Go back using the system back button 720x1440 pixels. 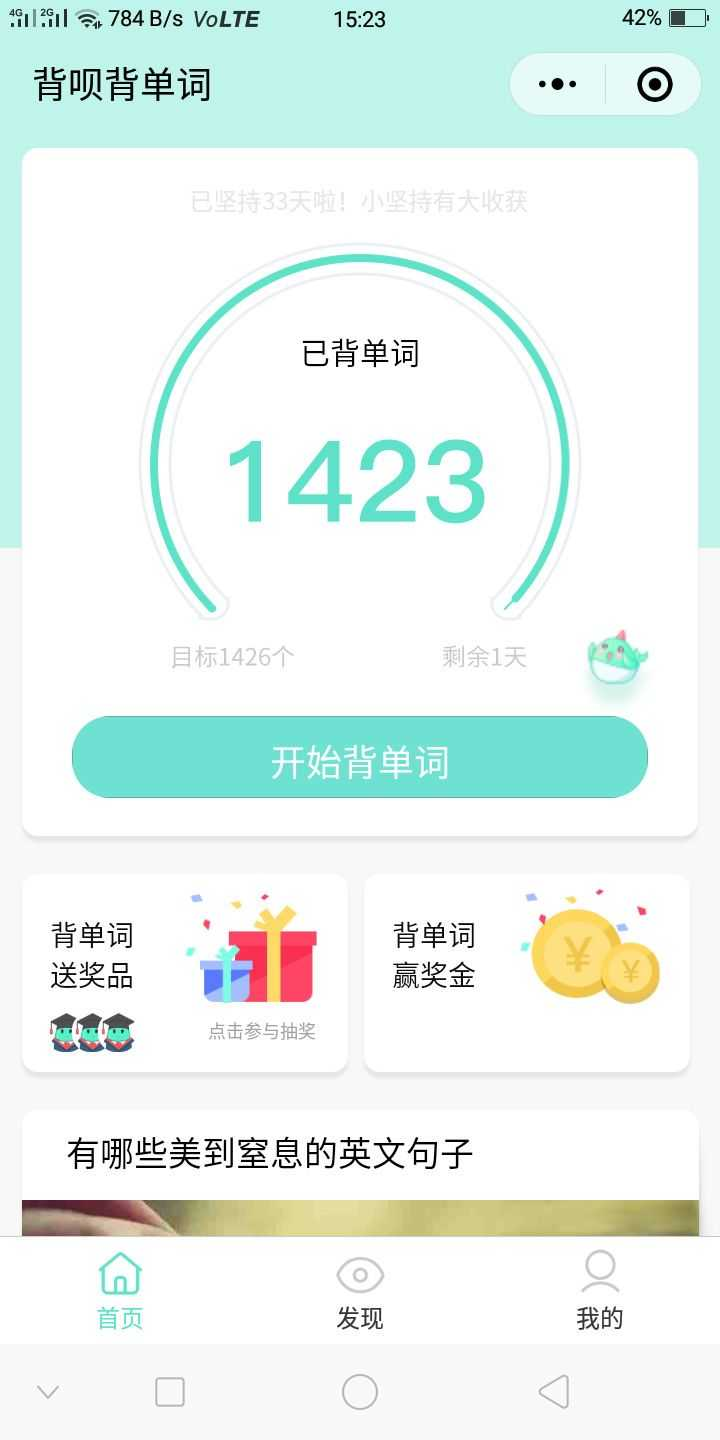pyautogui.click(x=553, y=1392)
